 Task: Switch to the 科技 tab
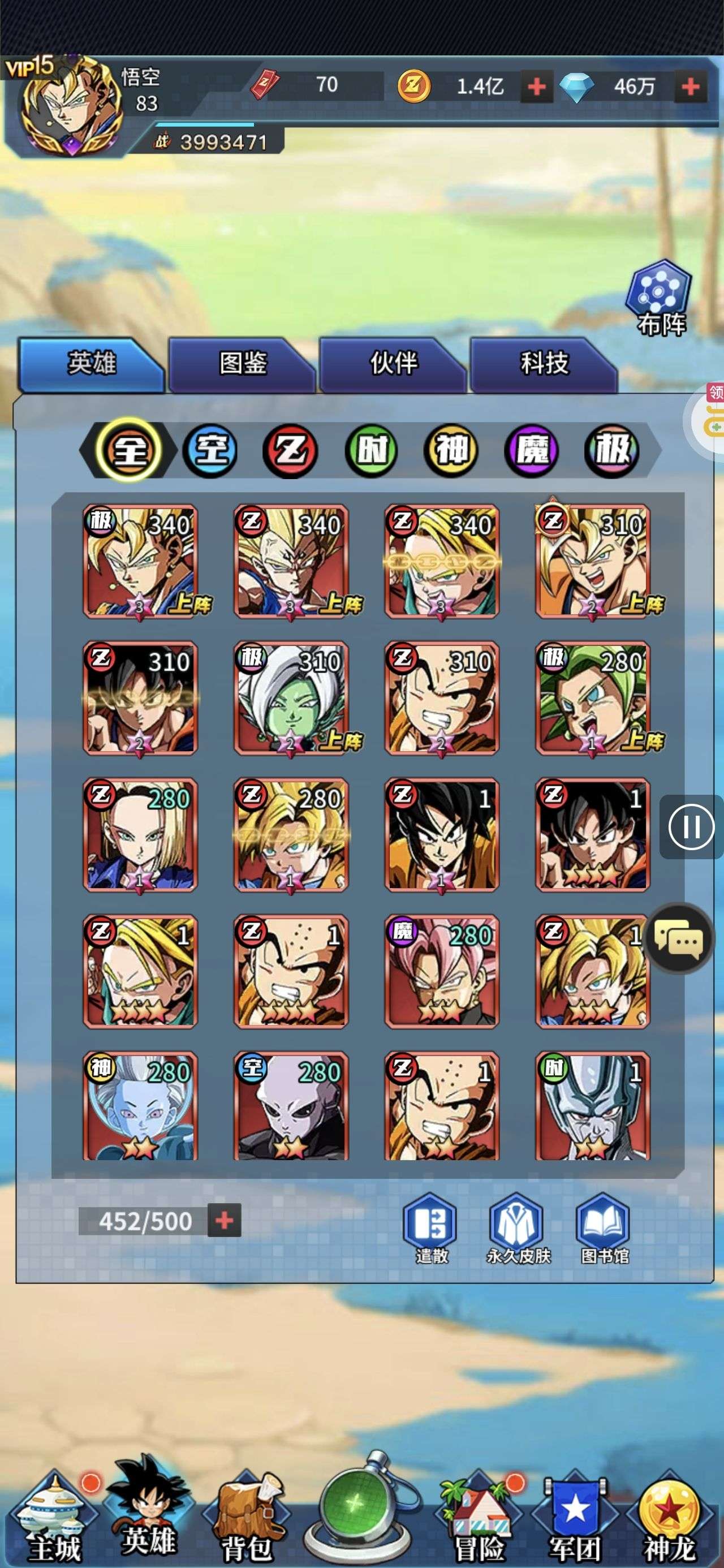(x=544, y=364)
